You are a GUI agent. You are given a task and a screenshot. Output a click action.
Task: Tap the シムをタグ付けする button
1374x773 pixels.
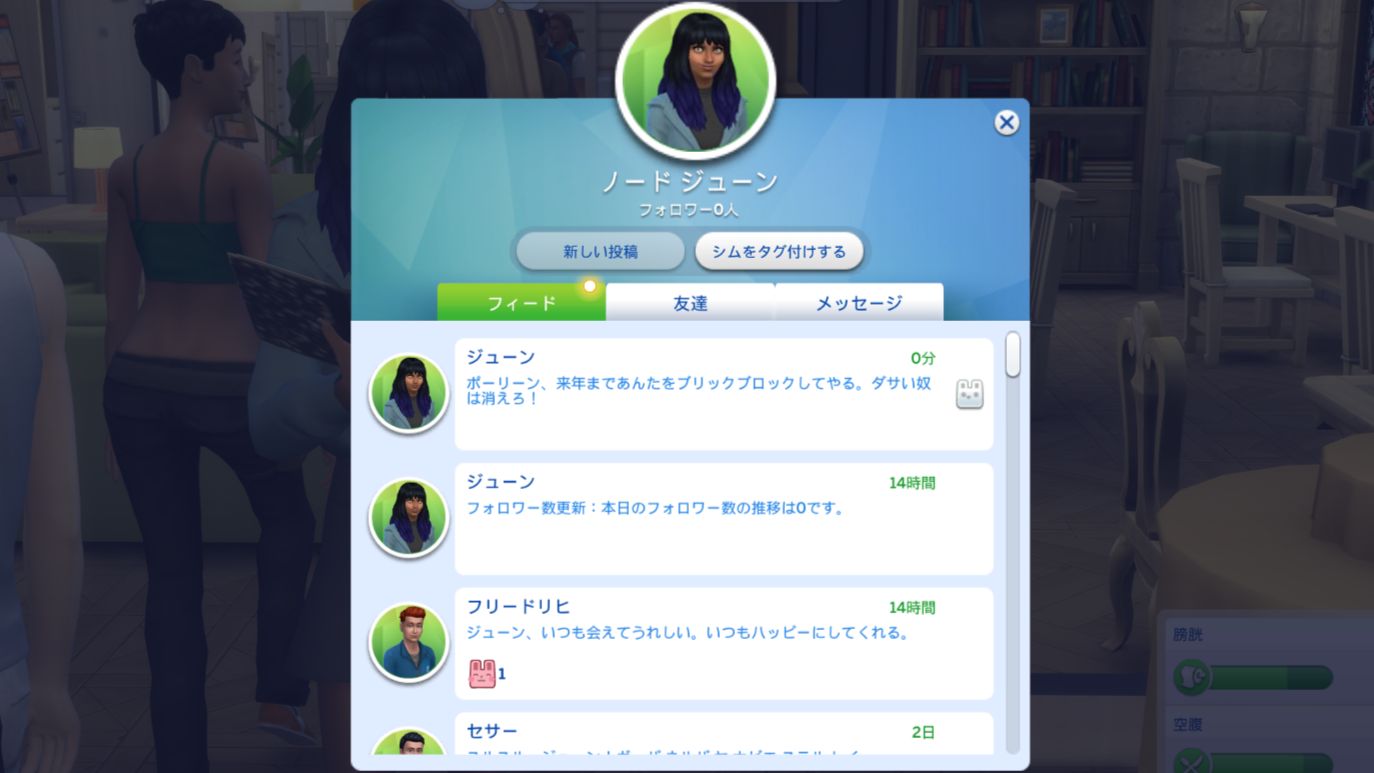click(778, 252)
